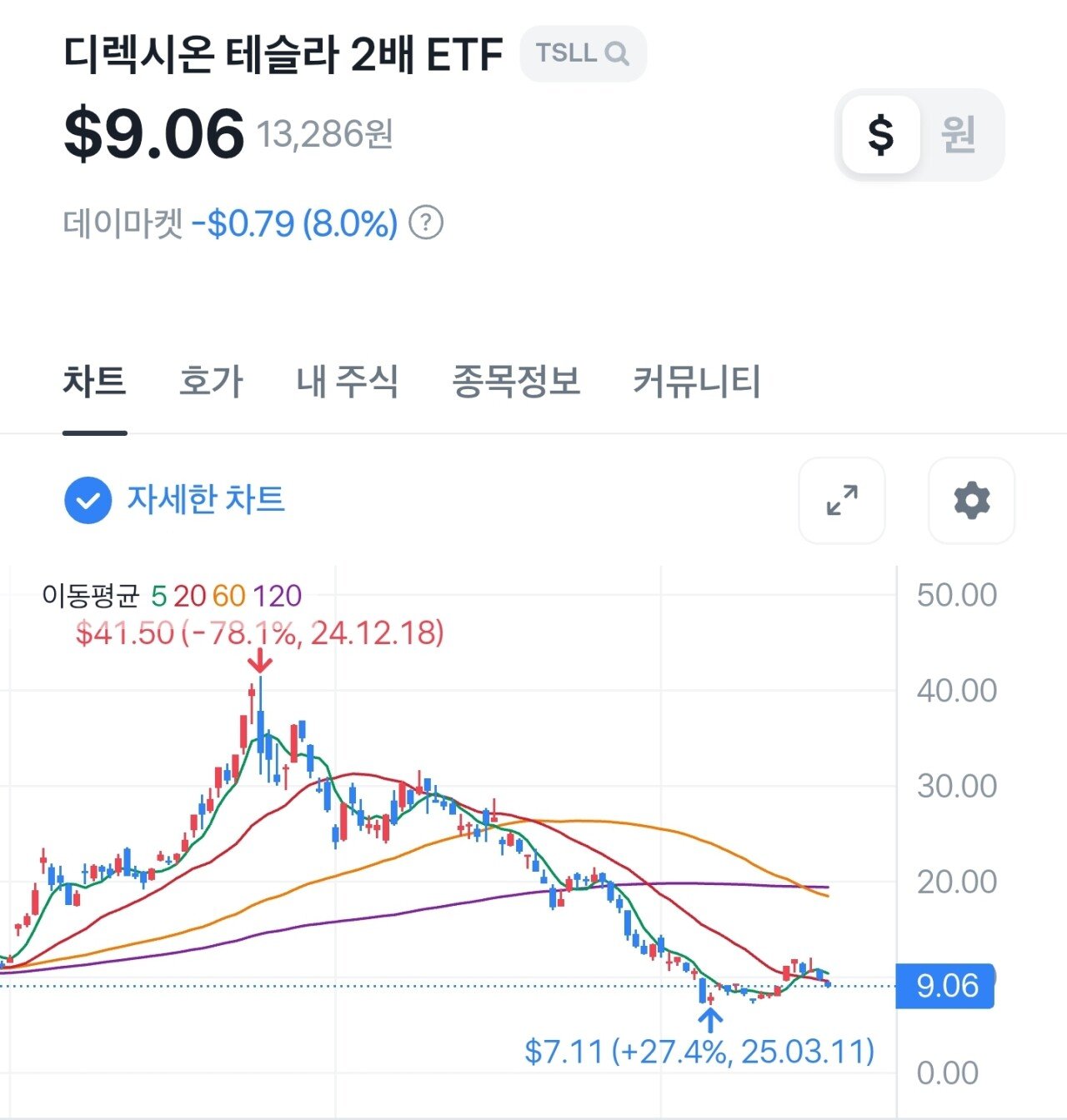This screenshot has width=1067, height=1120.
Task: Click the TSLL ticker chip
Action: pos(584,53)
